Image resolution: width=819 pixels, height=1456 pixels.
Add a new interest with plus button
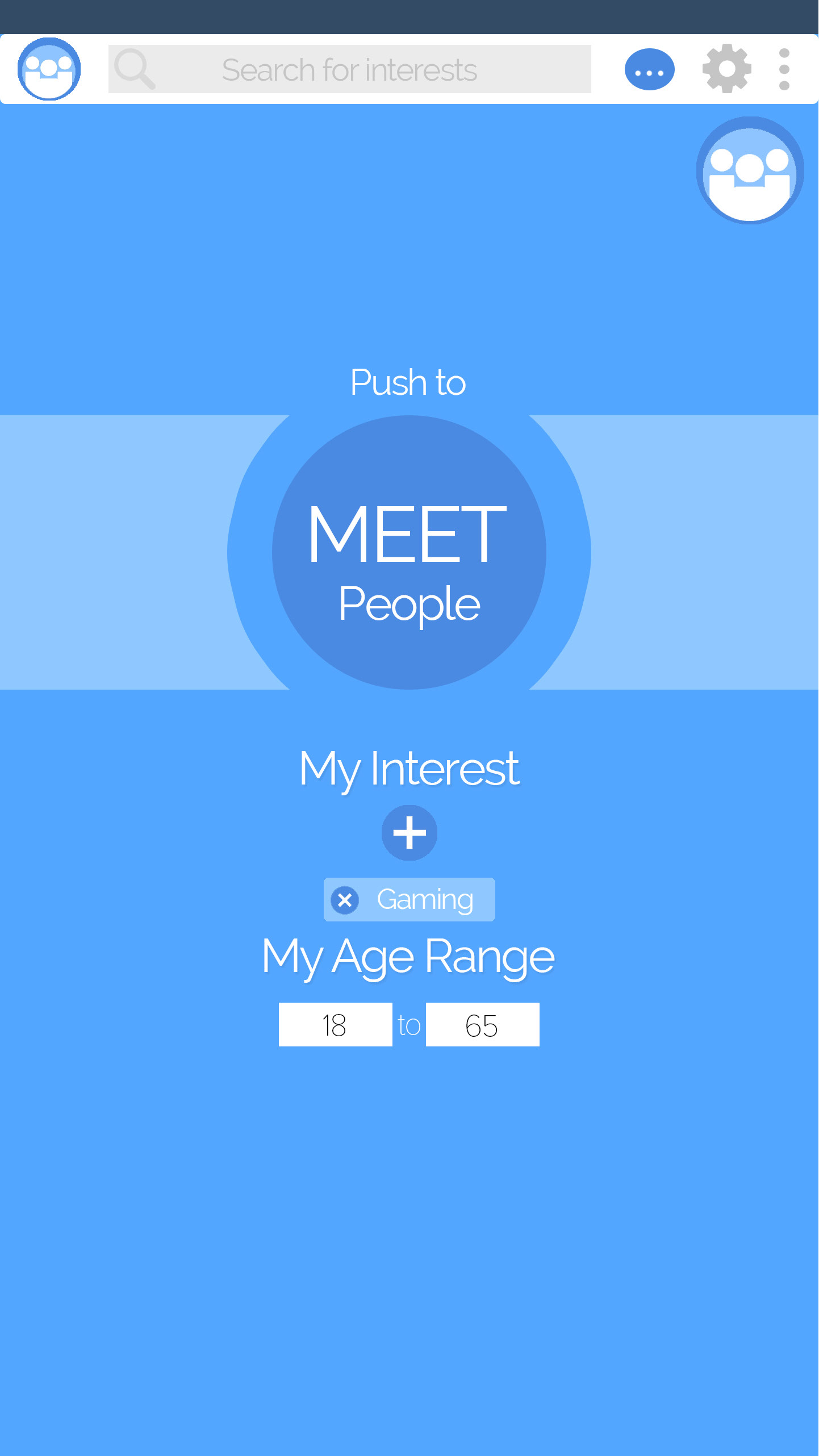click(x=409, y=833)
